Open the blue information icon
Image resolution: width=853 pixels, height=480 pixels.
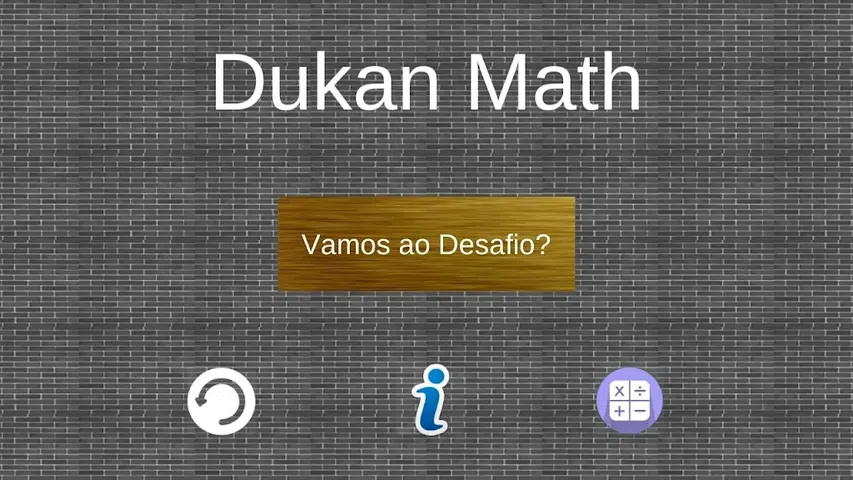431,400
